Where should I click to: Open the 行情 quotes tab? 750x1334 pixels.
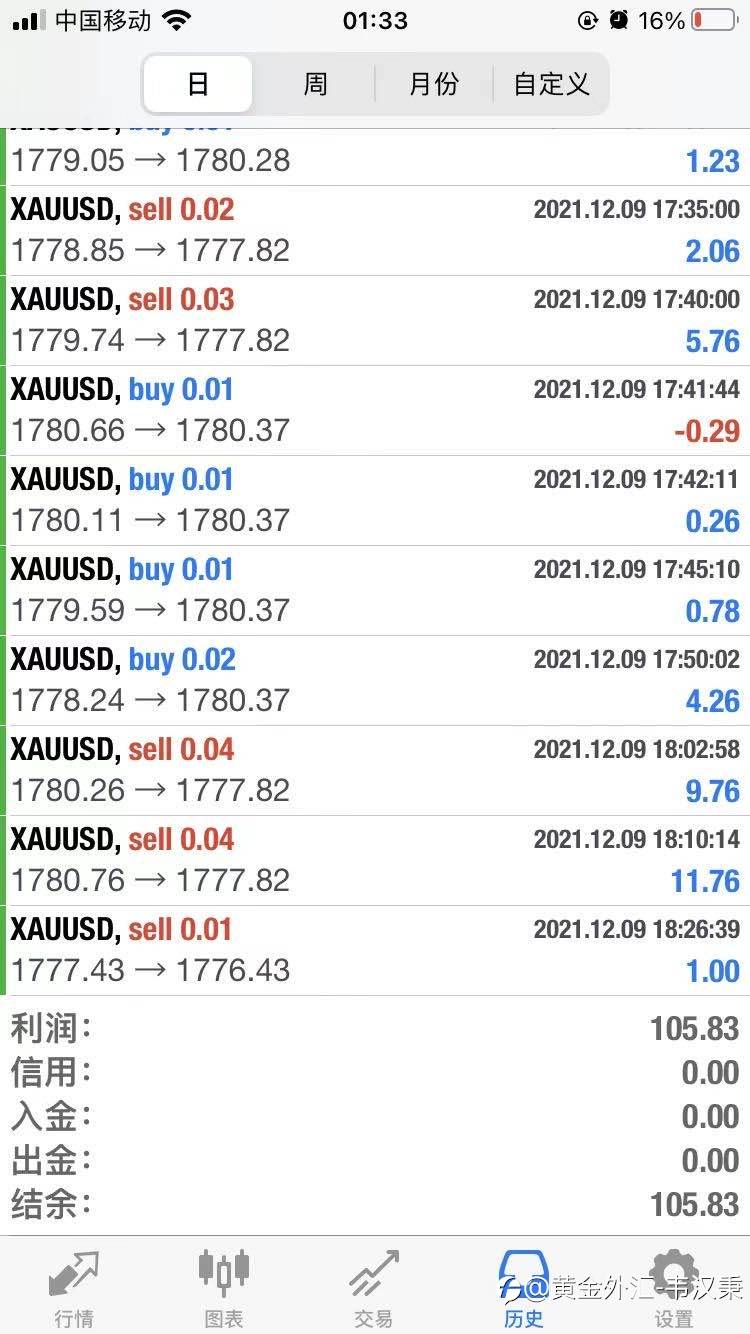75,1288
